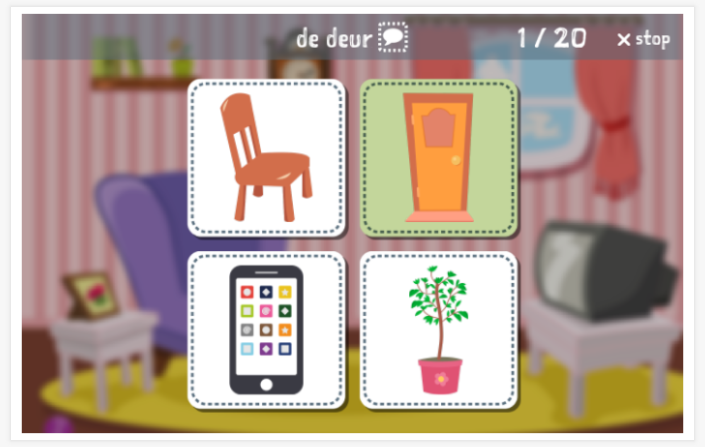This screenshot has height=447, width=705.
Task: Pick the smartphone picture card
Action: tap(266, 330)
